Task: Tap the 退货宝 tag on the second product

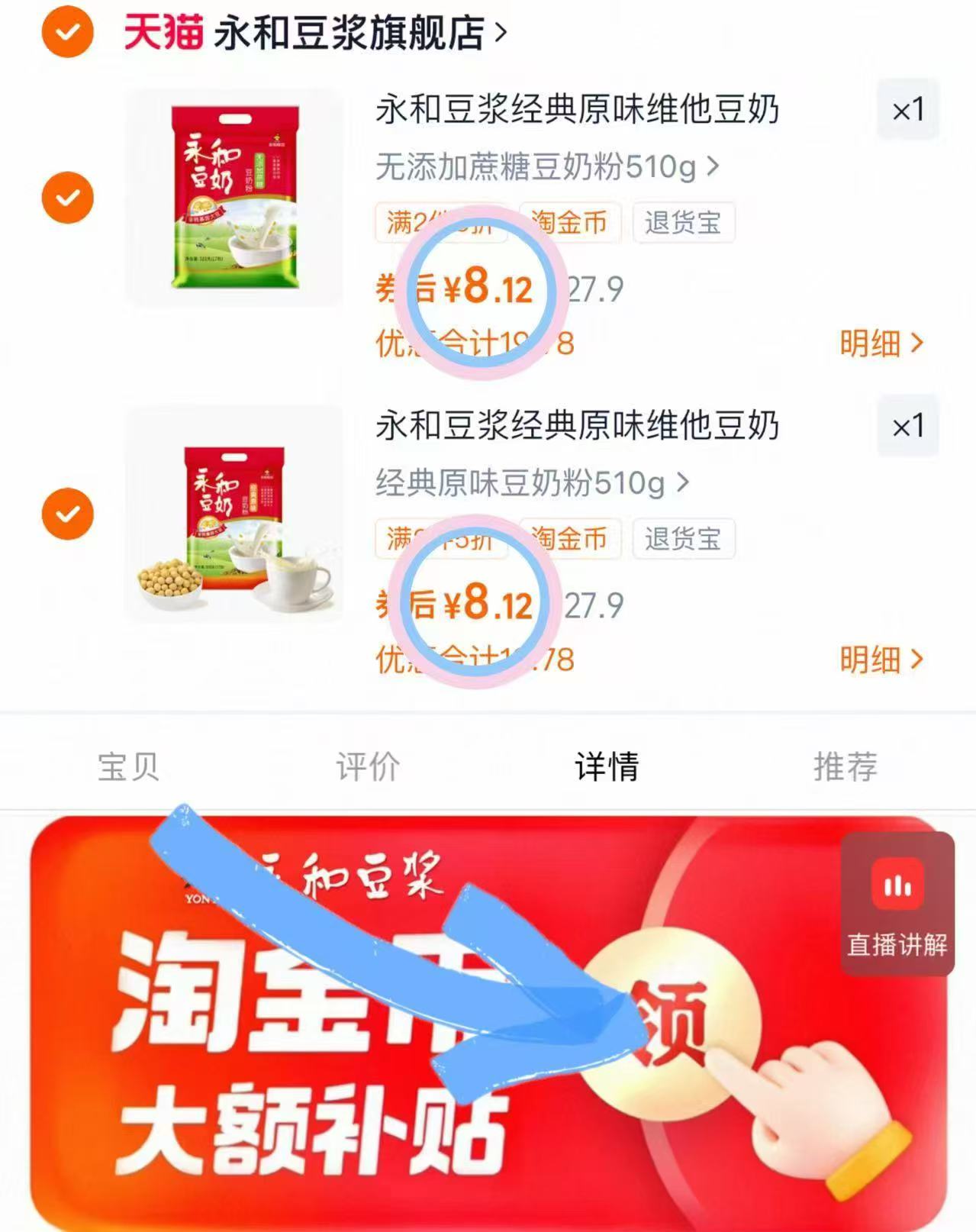Action: [x=682, y=540]
